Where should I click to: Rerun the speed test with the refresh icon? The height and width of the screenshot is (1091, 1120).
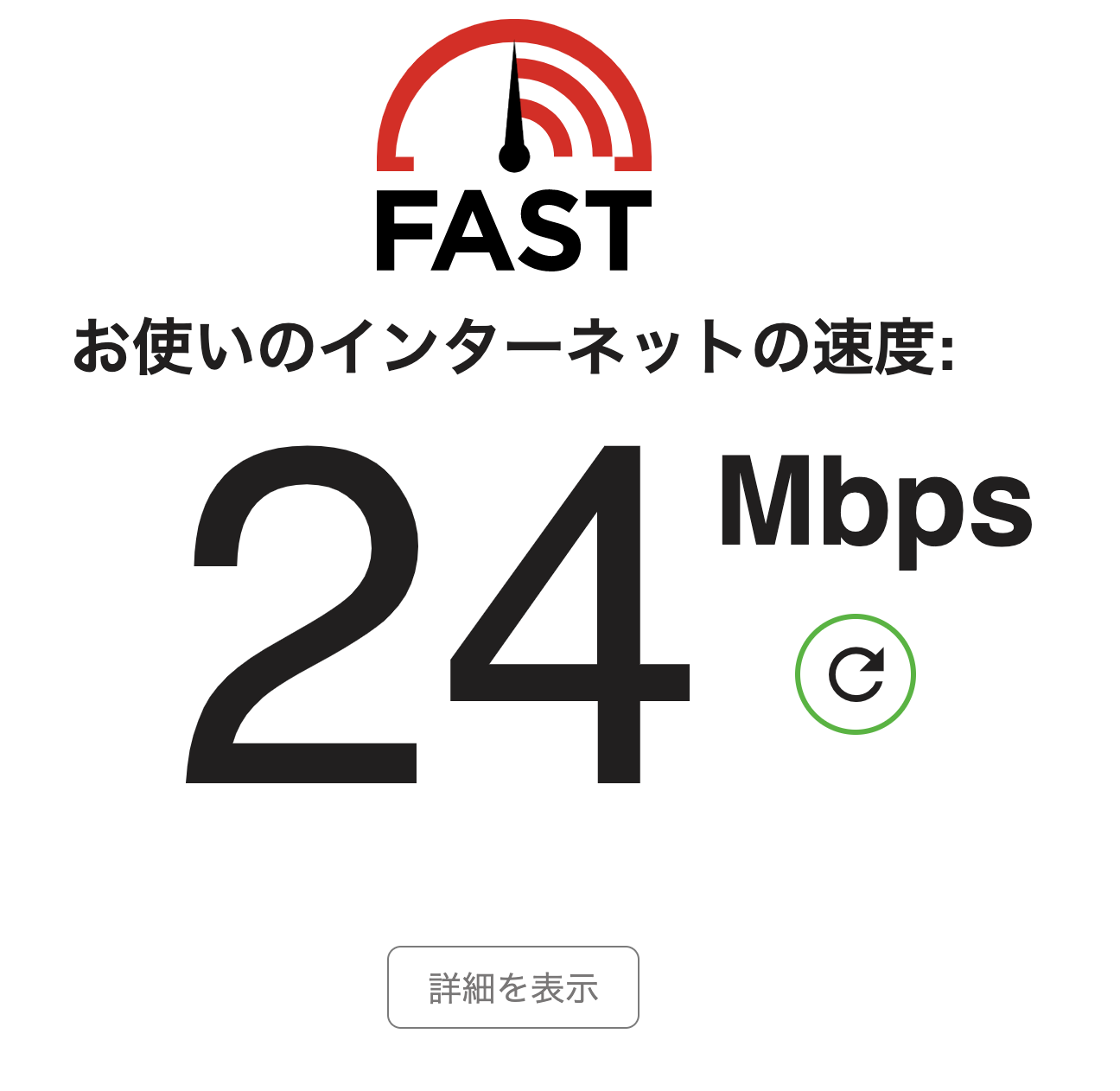pyautogui.click(x=855, y=674)
